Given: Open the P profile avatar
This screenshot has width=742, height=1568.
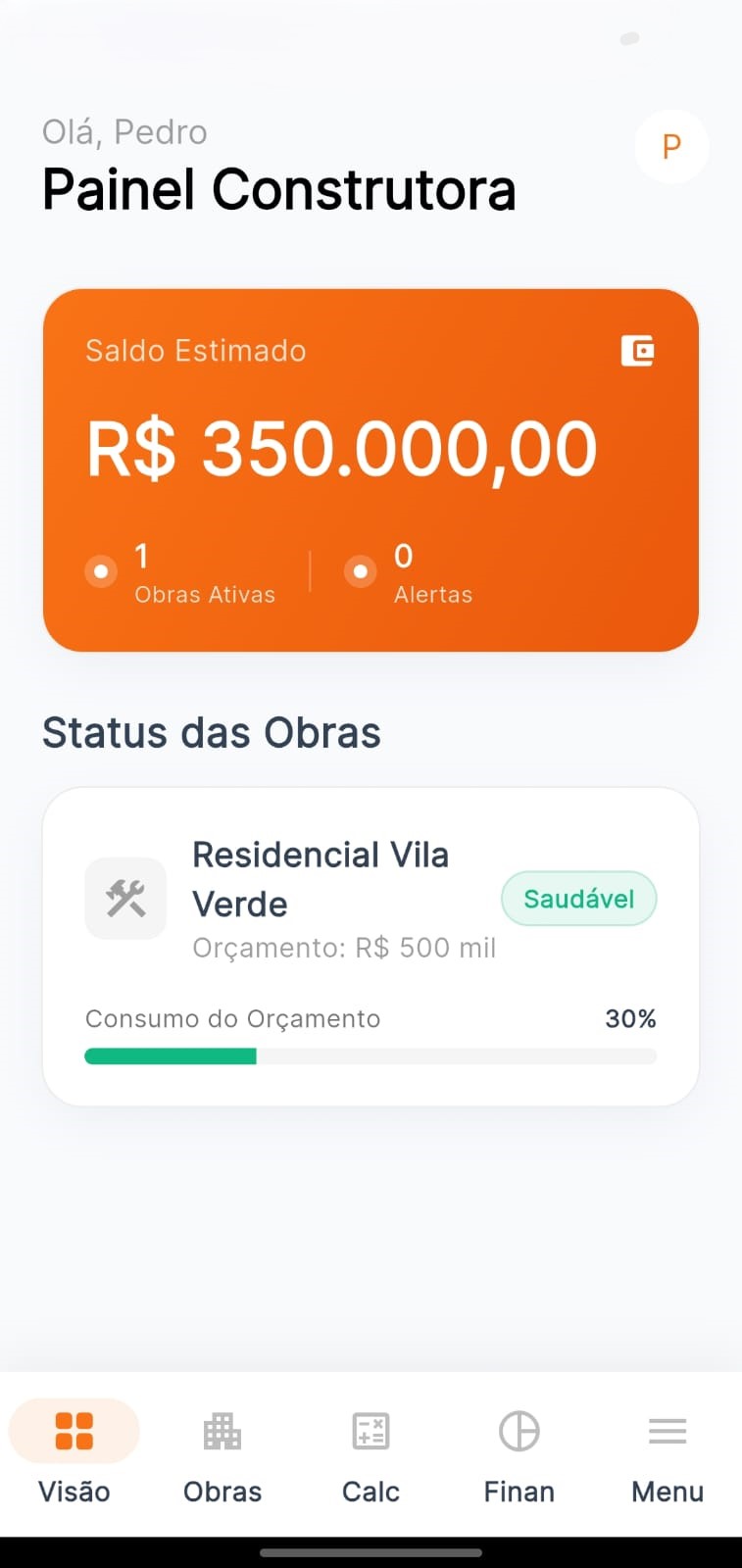Looking at the screenshot, I should pyautogui.click(x=671, y=147).
